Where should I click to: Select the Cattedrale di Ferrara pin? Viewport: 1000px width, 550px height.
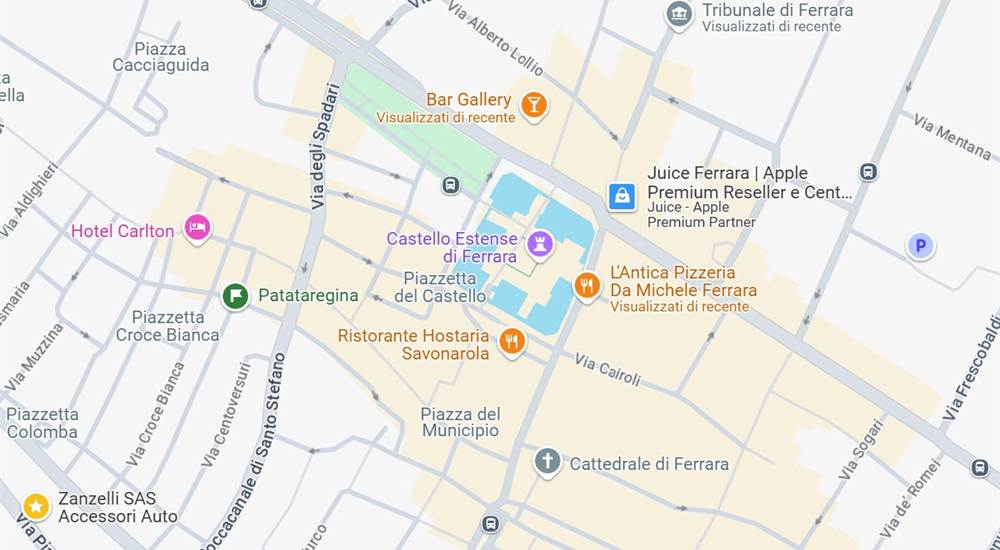[x=546, y=461]
